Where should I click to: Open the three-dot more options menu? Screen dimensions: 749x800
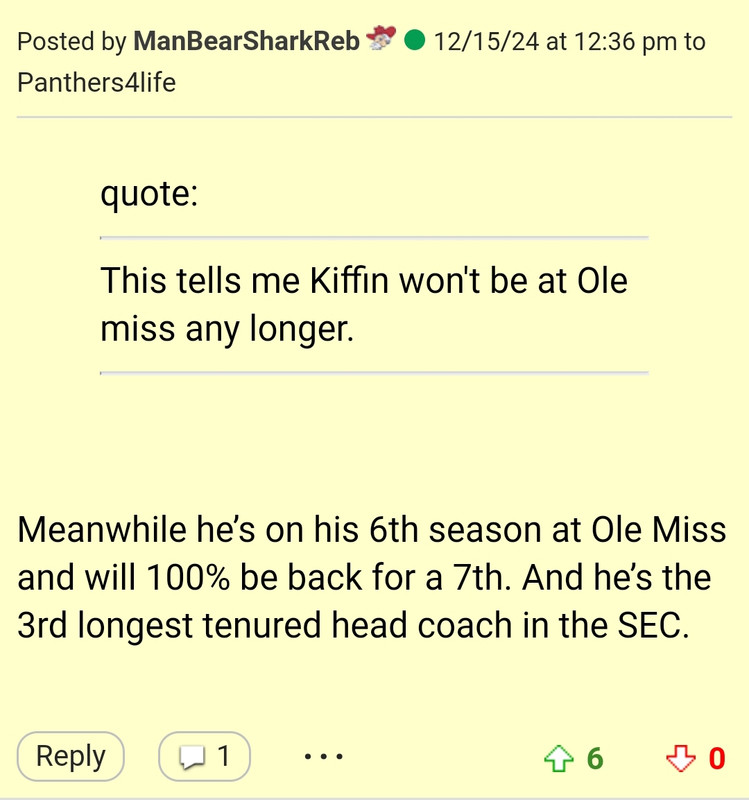click(323, 756)
